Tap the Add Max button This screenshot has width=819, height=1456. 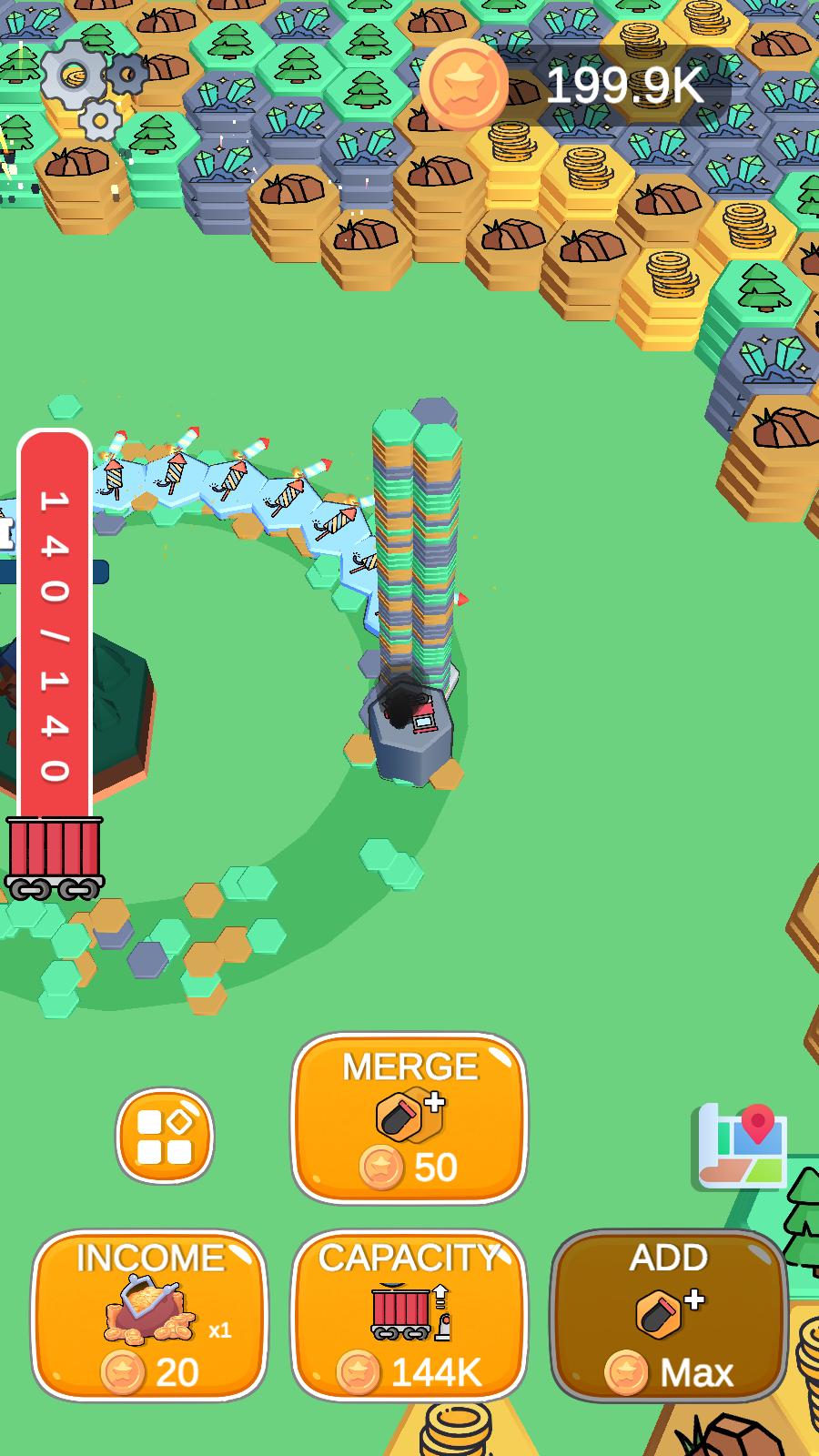point(669,1316)
